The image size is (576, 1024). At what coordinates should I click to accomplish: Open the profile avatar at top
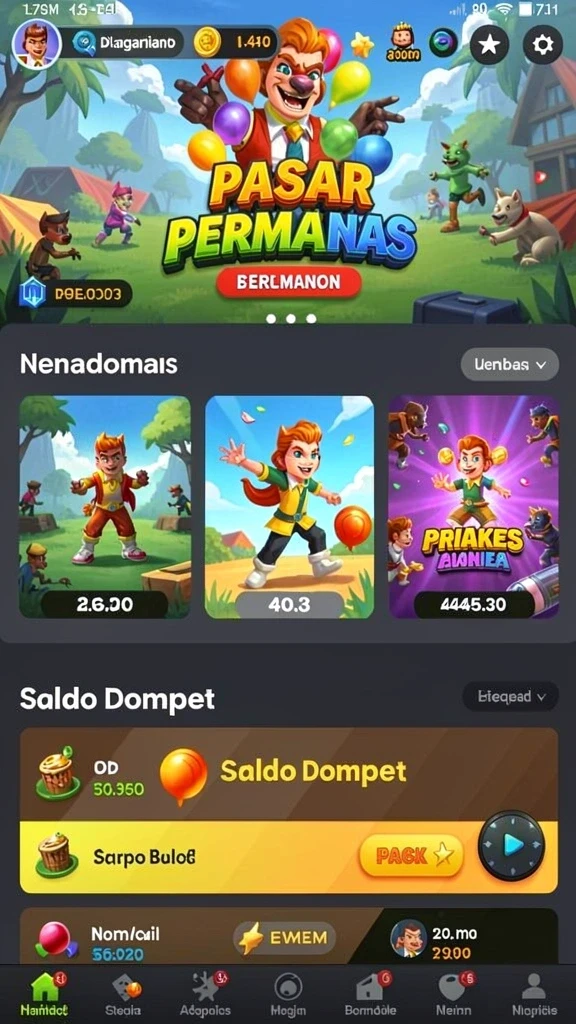point(37,44)
